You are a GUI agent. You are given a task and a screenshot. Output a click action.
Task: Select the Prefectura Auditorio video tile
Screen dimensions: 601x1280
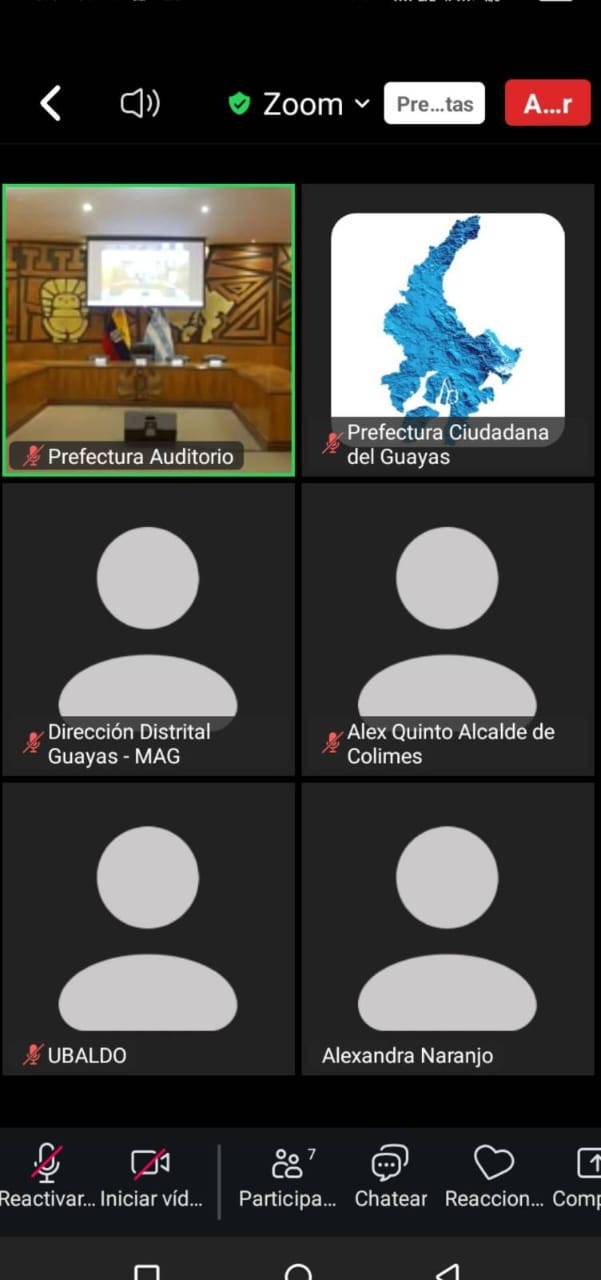149,330
